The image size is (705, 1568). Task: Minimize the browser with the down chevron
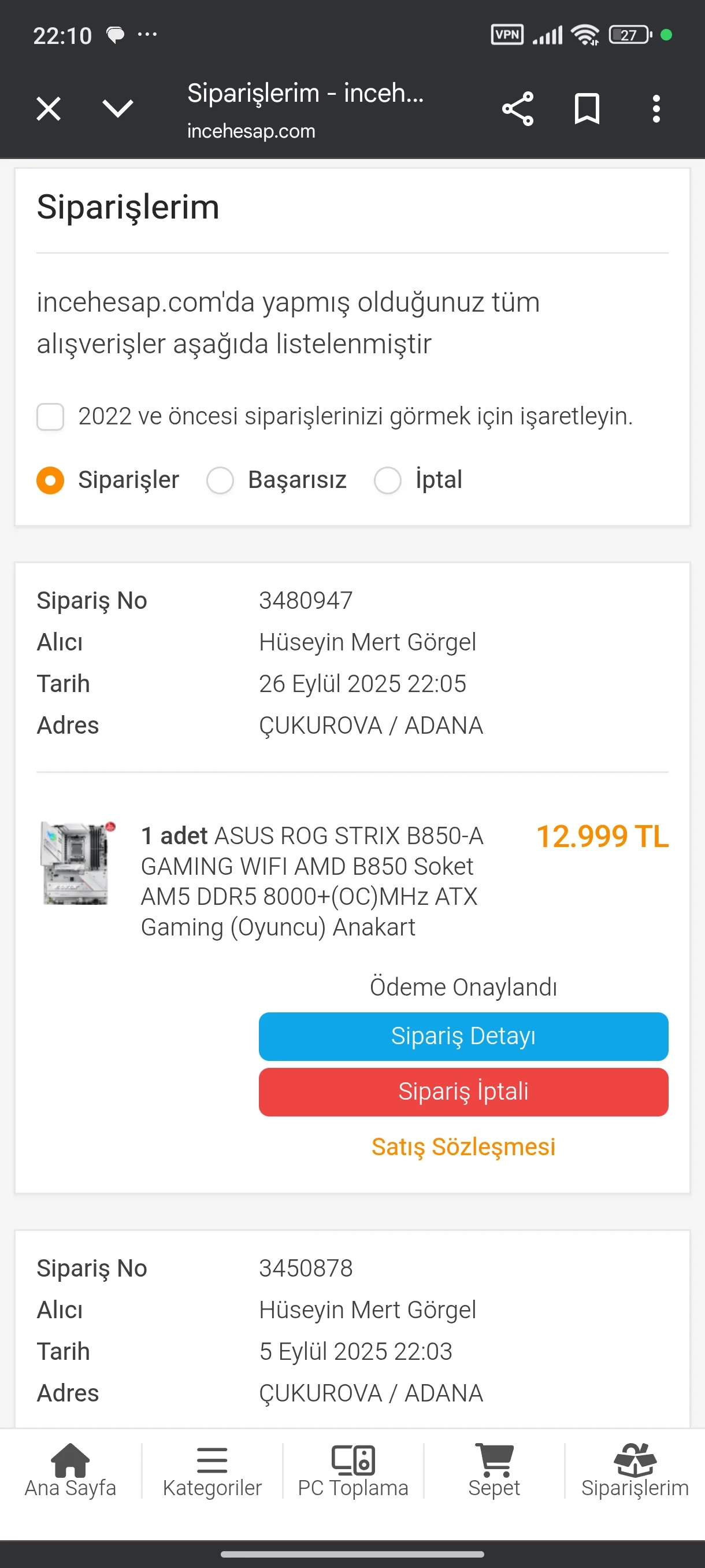(117, 109)
